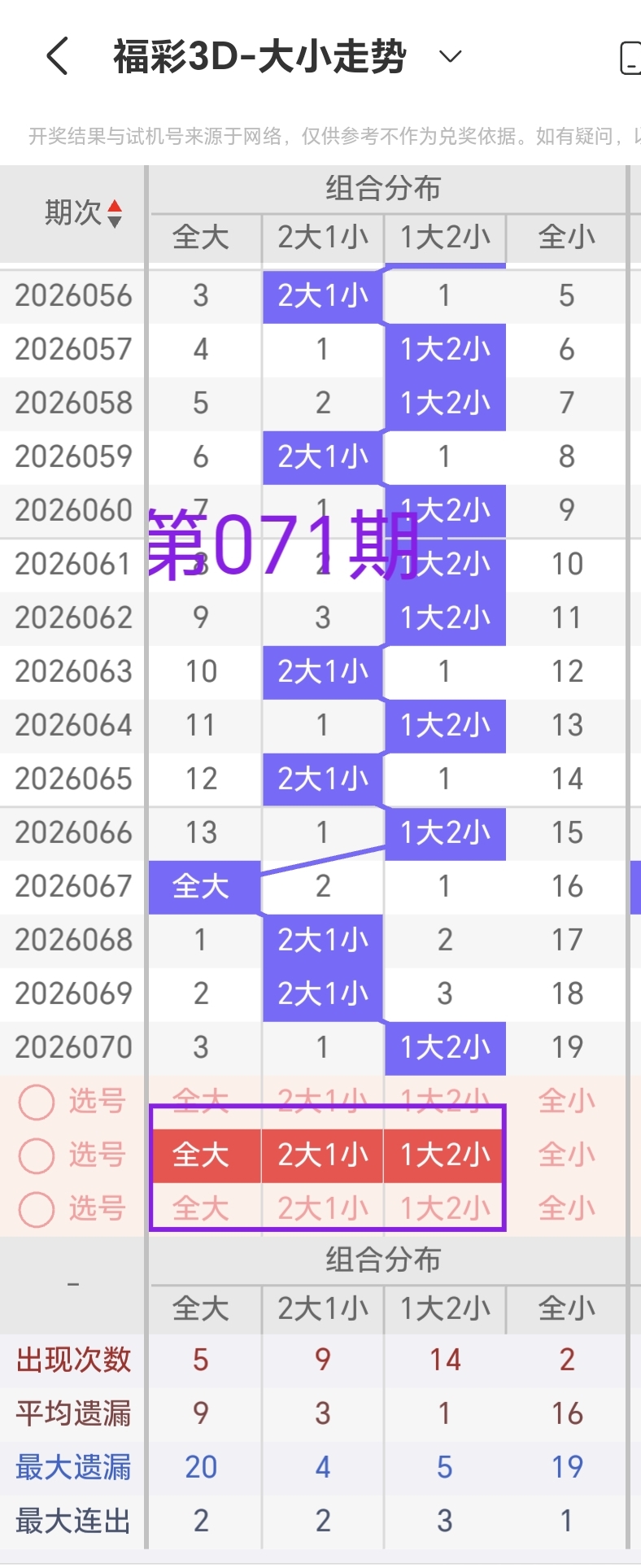
Task: Deselect the red 1大2小 cell in middle selection row
Action: coord(444,1155)
